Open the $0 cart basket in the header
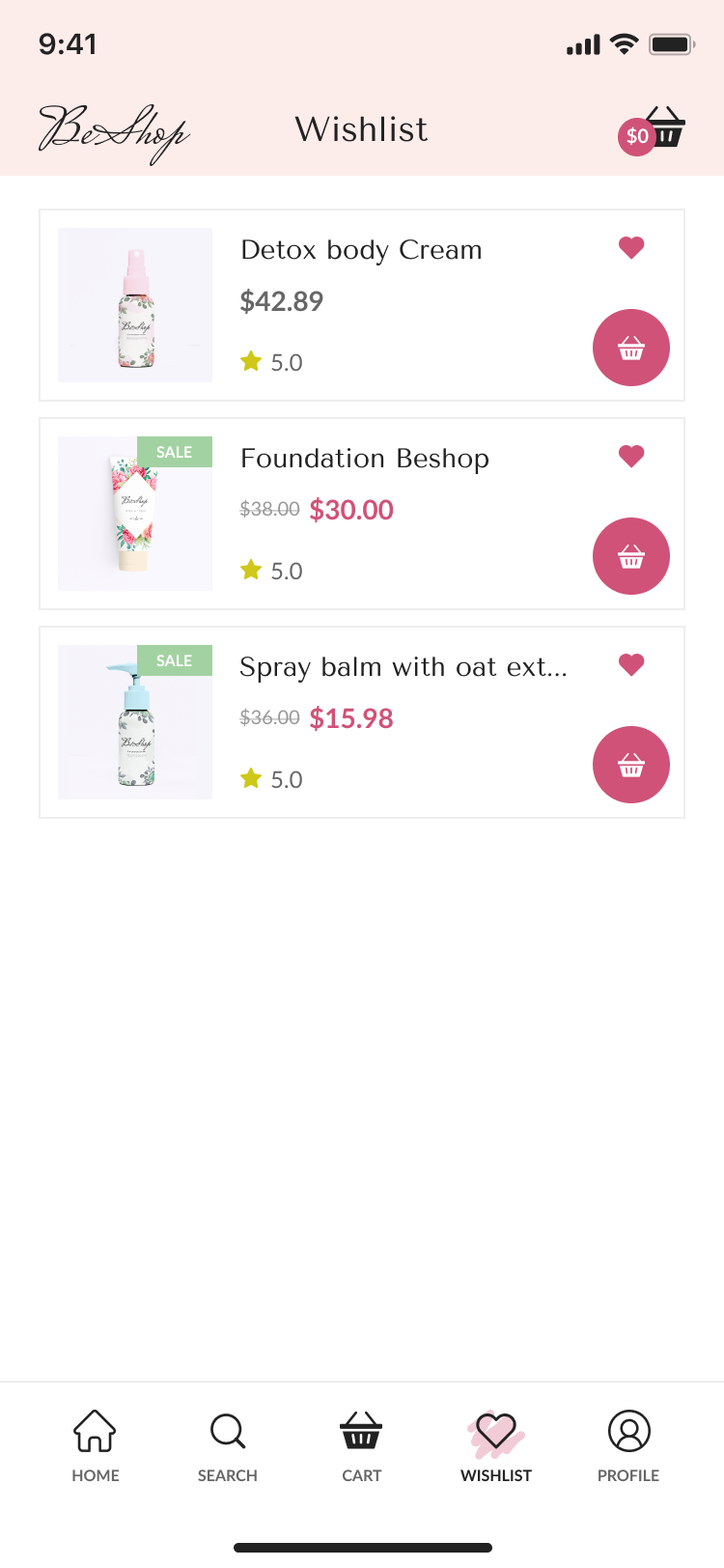The image size is (724, 1568). 653,131
